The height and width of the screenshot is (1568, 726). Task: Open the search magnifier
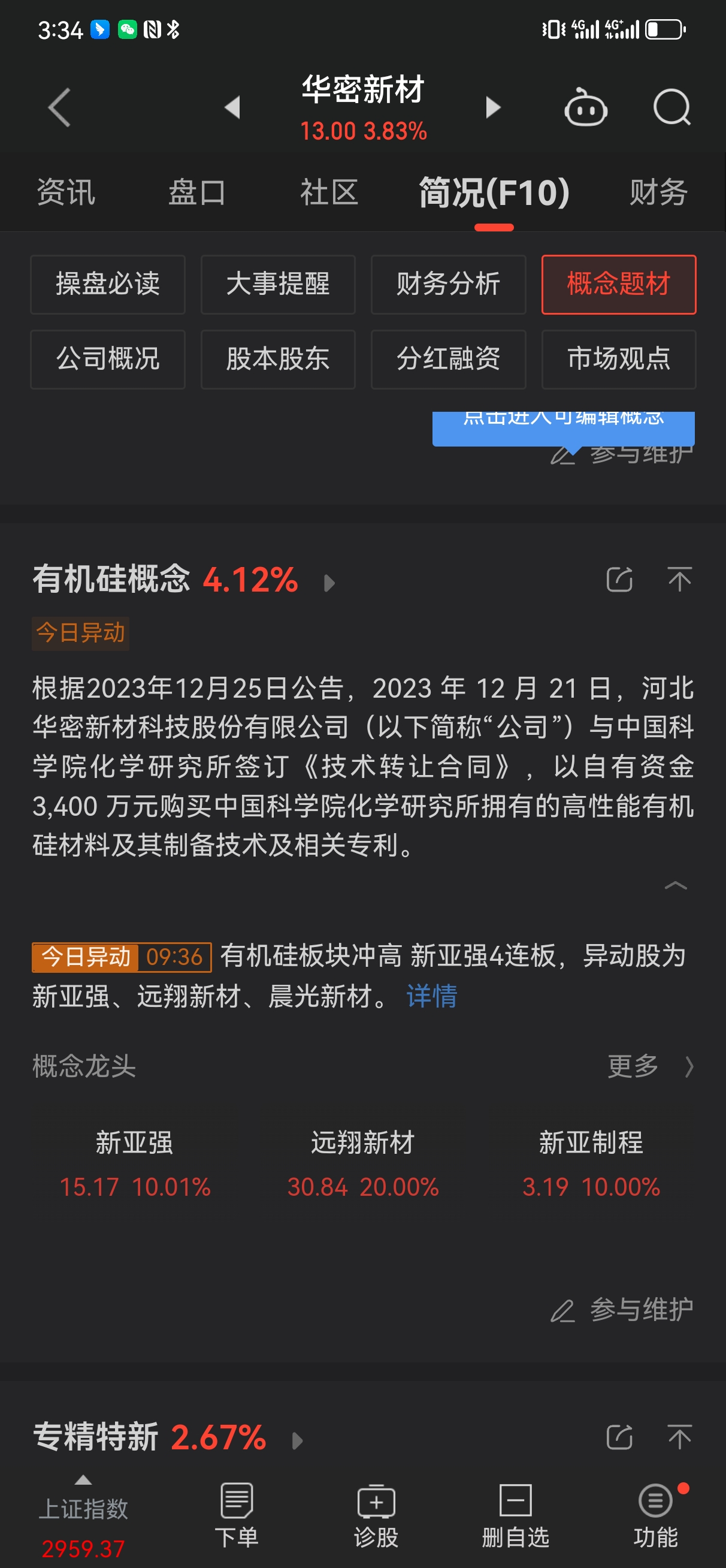click(672, 108)
